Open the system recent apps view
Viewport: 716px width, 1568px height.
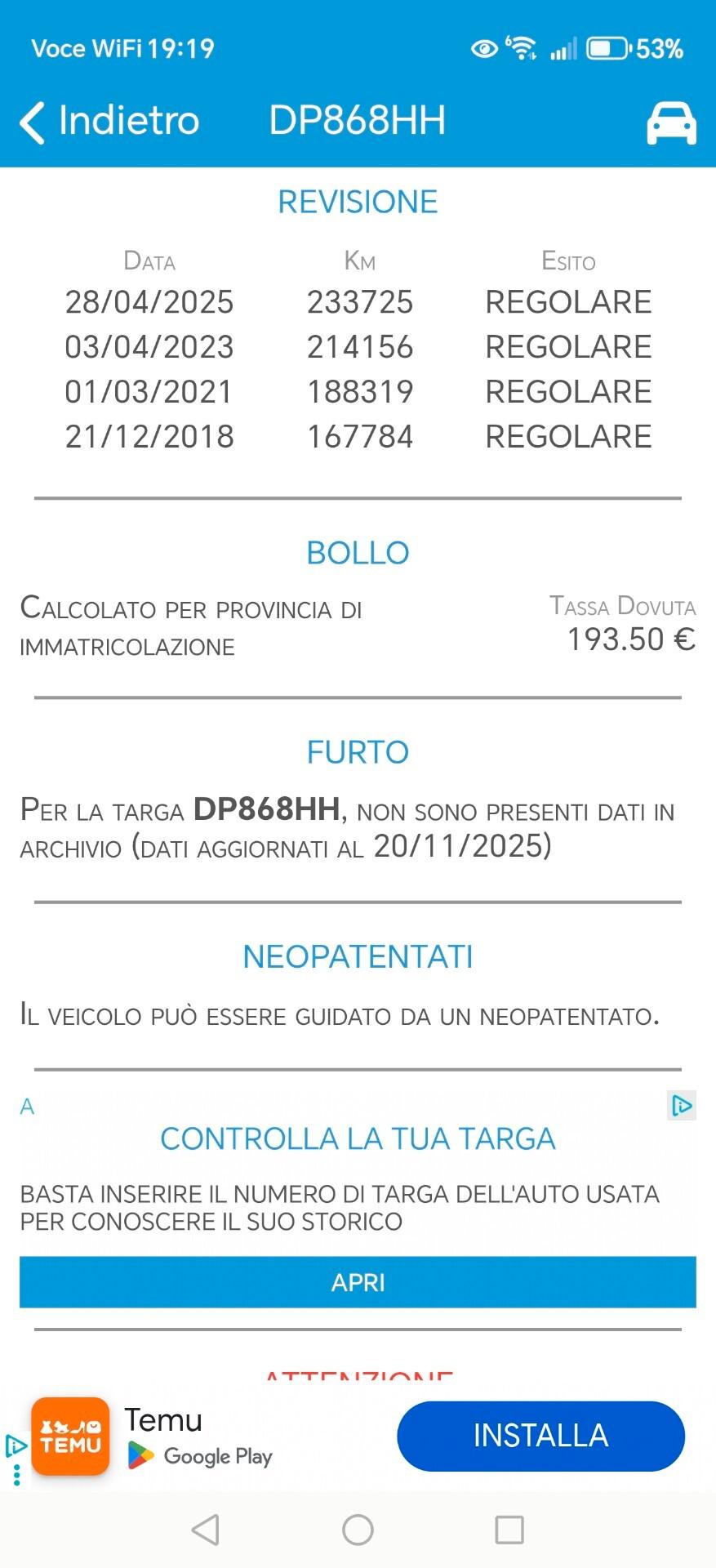pos(509,1530)
